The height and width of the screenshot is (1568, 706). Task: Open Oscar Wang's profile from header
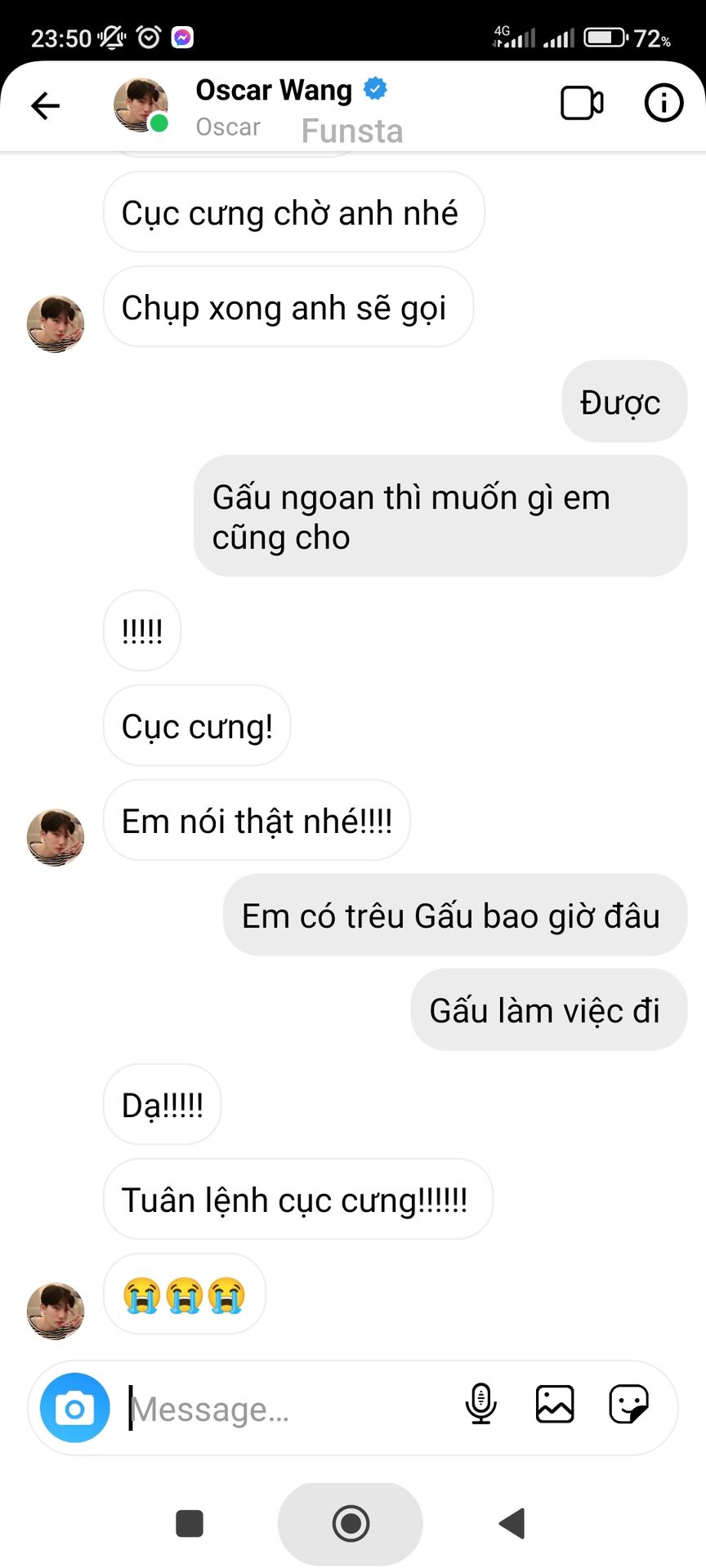pos(273,91)
